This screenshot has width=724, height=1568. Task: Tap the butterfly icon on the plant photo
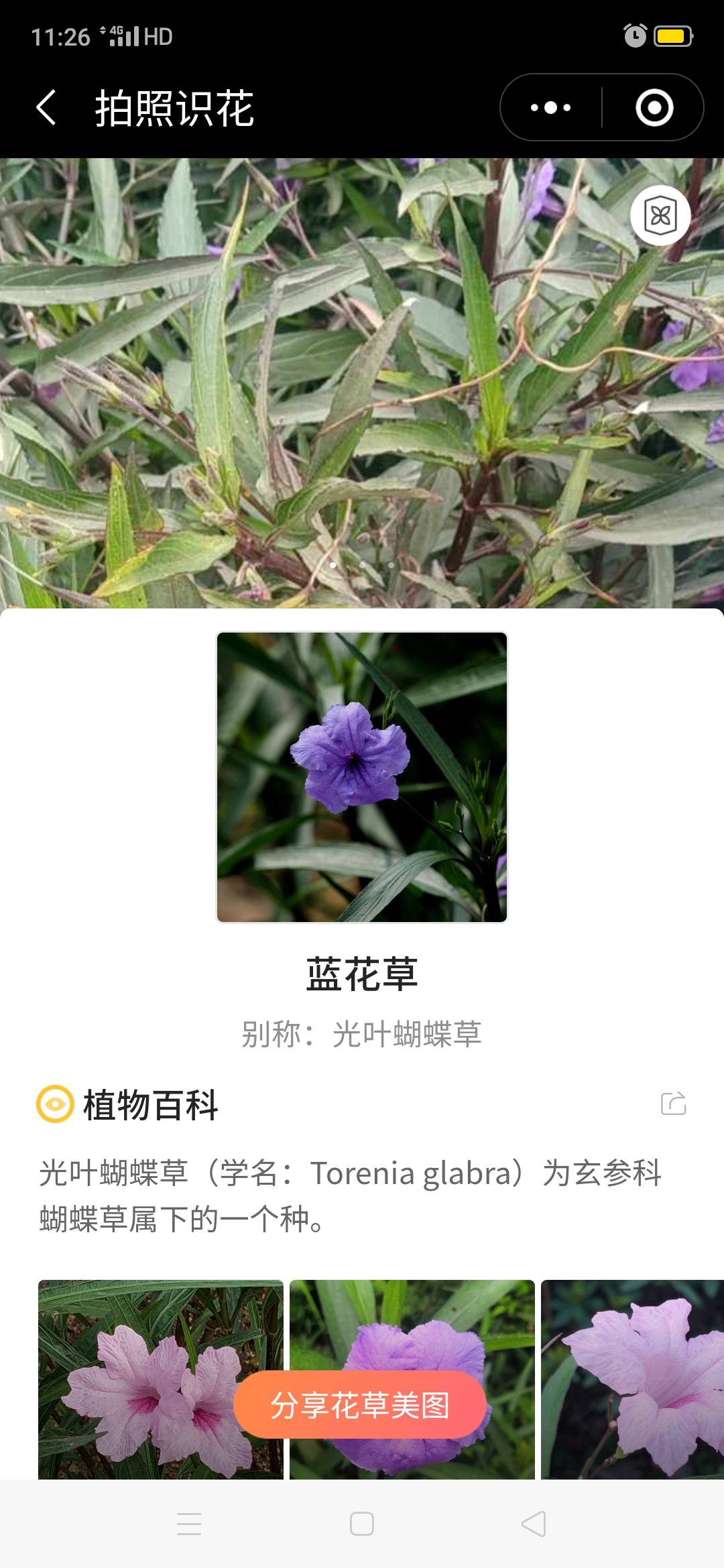click(660, 215)
